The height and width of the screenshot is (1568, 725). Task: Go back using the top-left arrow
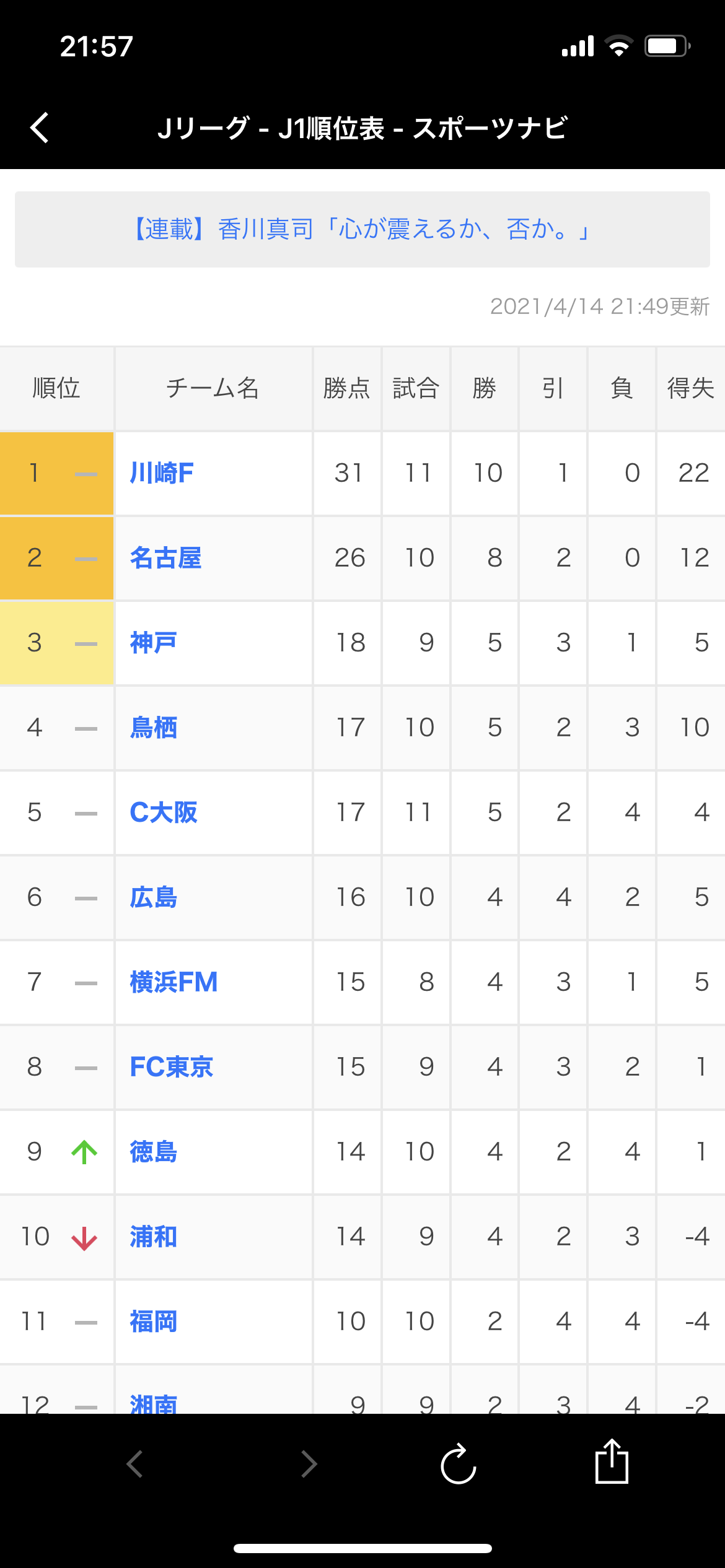click(x=40, y=128)
